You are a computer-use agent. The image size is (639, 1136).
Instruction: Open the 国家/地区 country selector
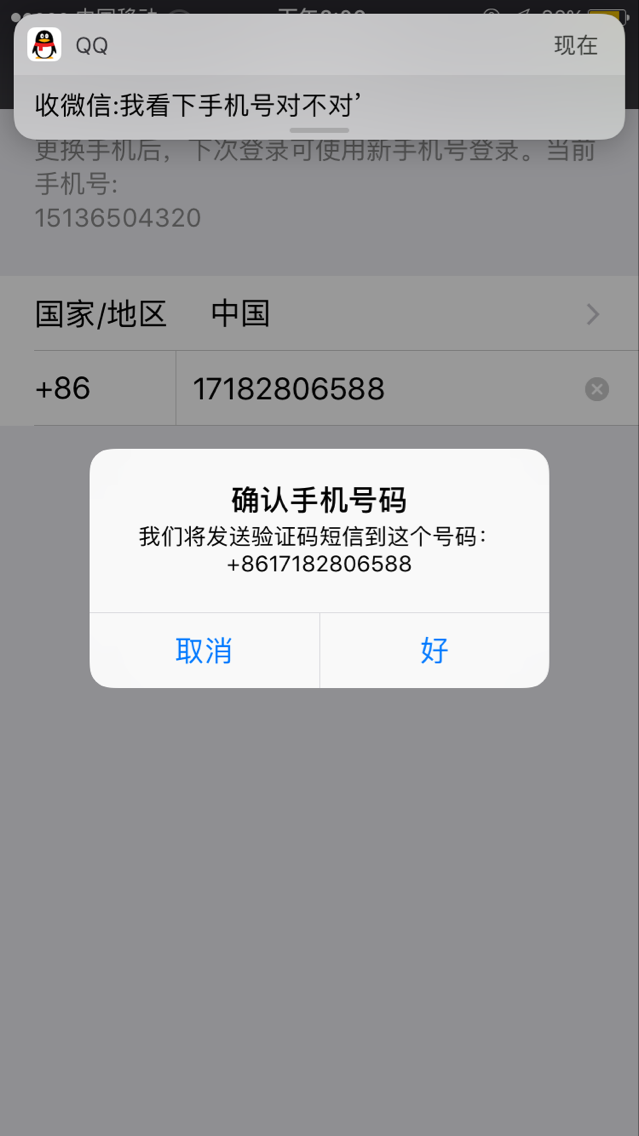pos(319,314)
